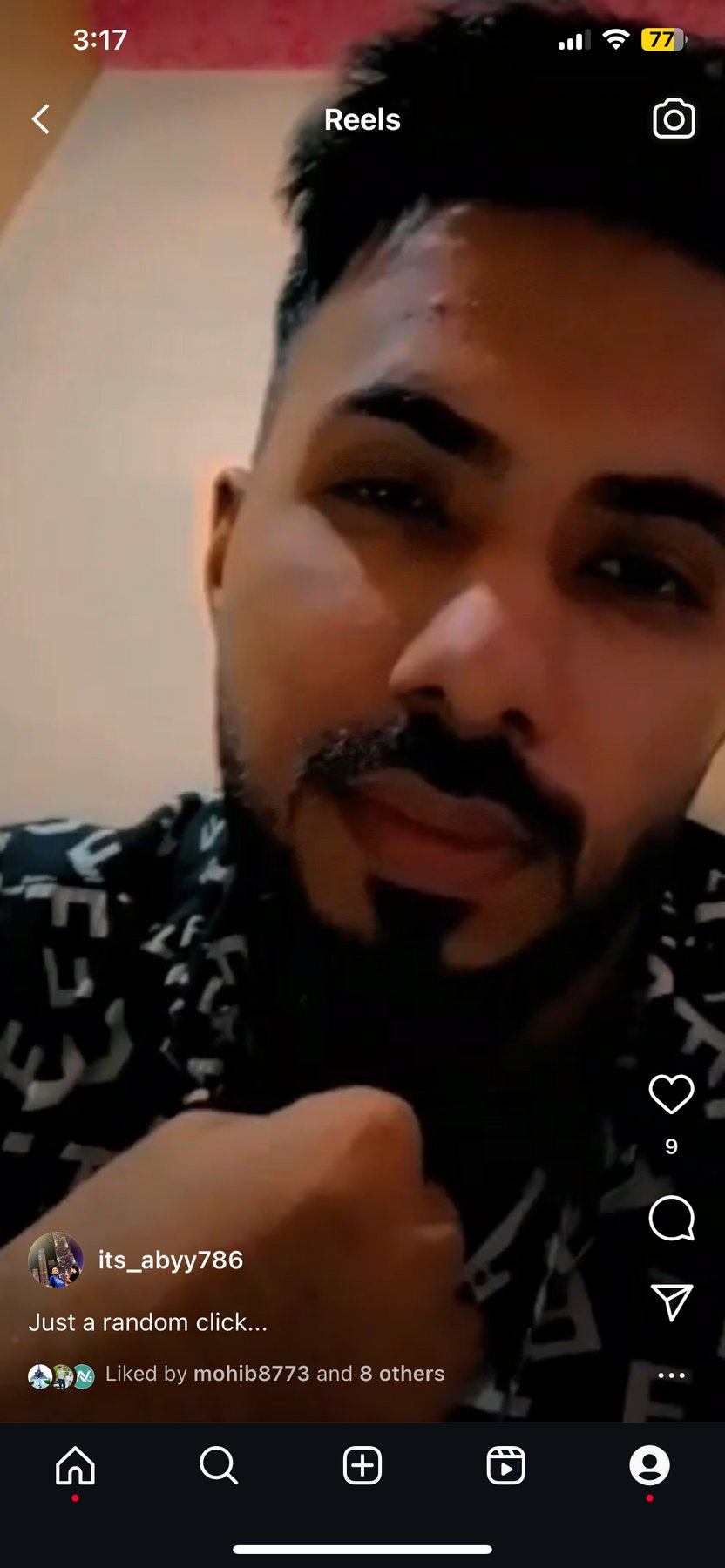The width and height of the screenshot is (725, 1568).
Task: Open the its_abyy786 profile
Action: tap(170, 1260)
